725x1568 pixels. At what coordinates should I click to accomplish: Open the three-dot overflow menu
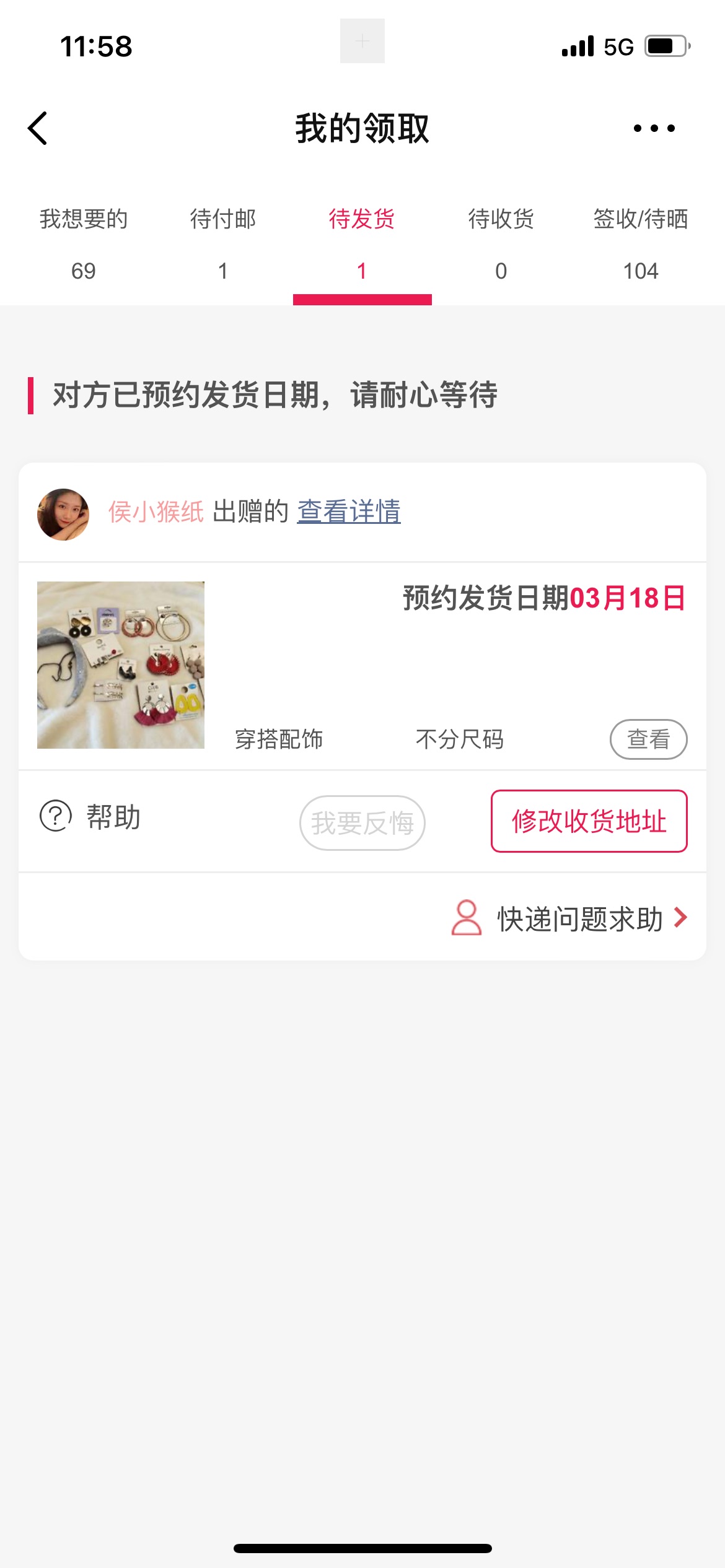coord(654,128)
